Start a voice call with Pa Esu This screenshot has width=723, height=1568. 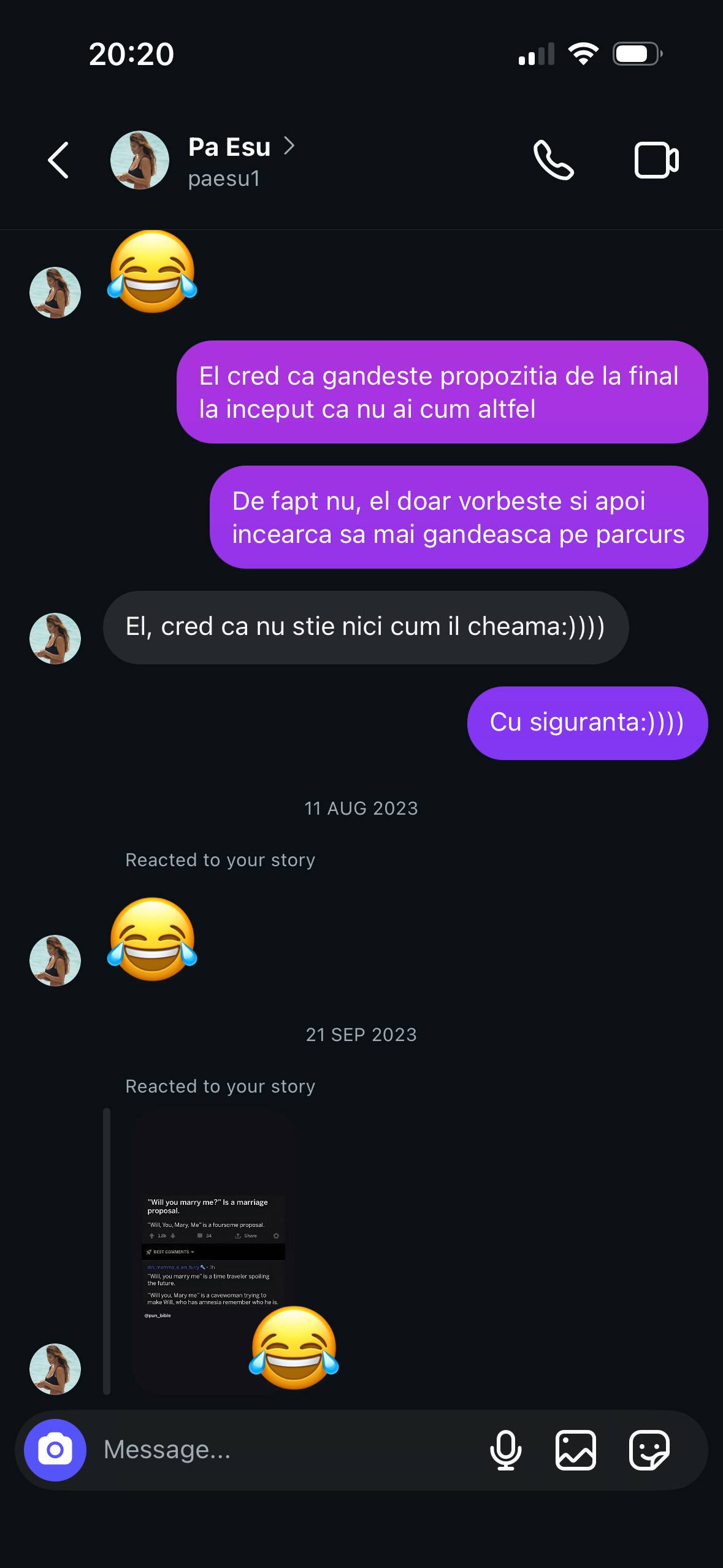pyautogui.click(x=553, y=161)
